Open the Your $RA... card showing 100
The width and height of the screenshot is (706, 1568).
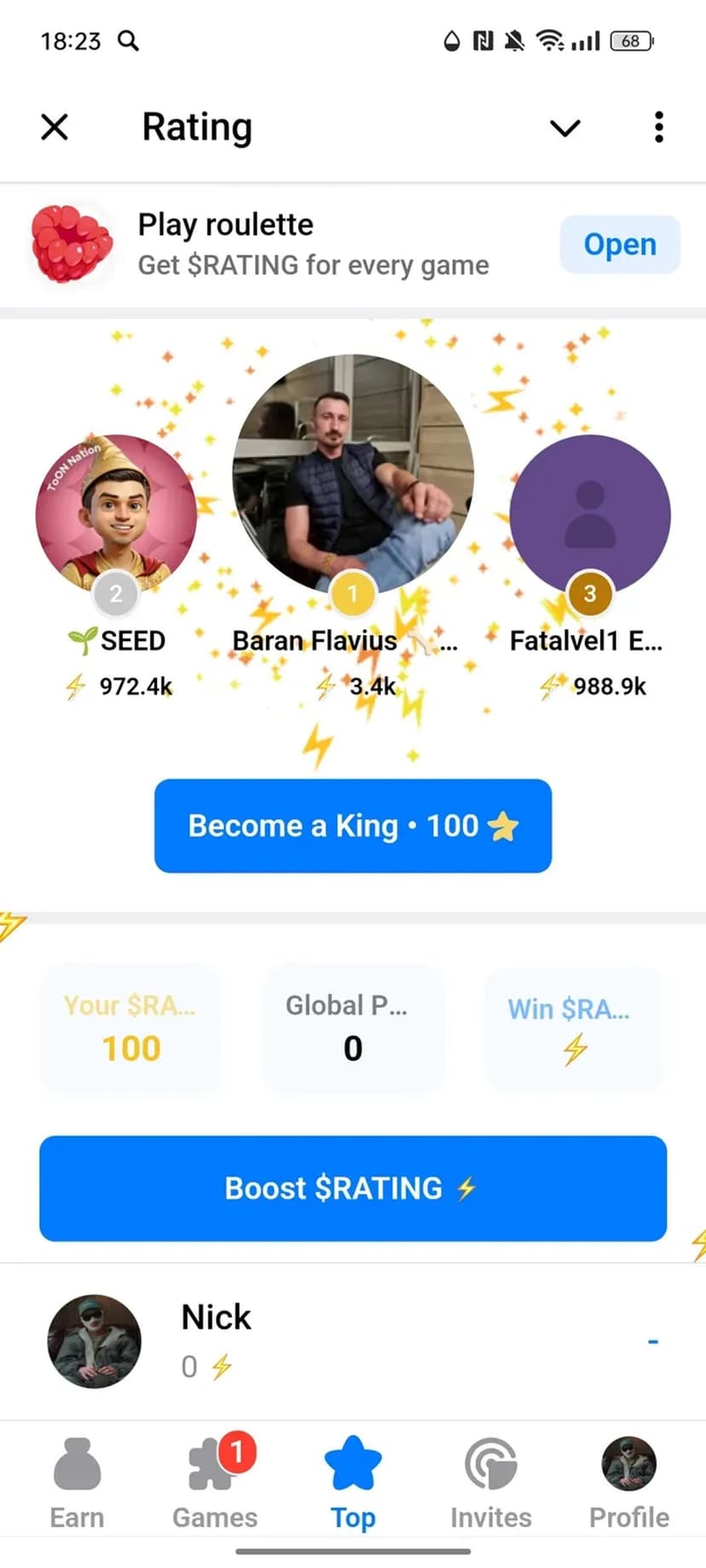[x=130, y=1029]
